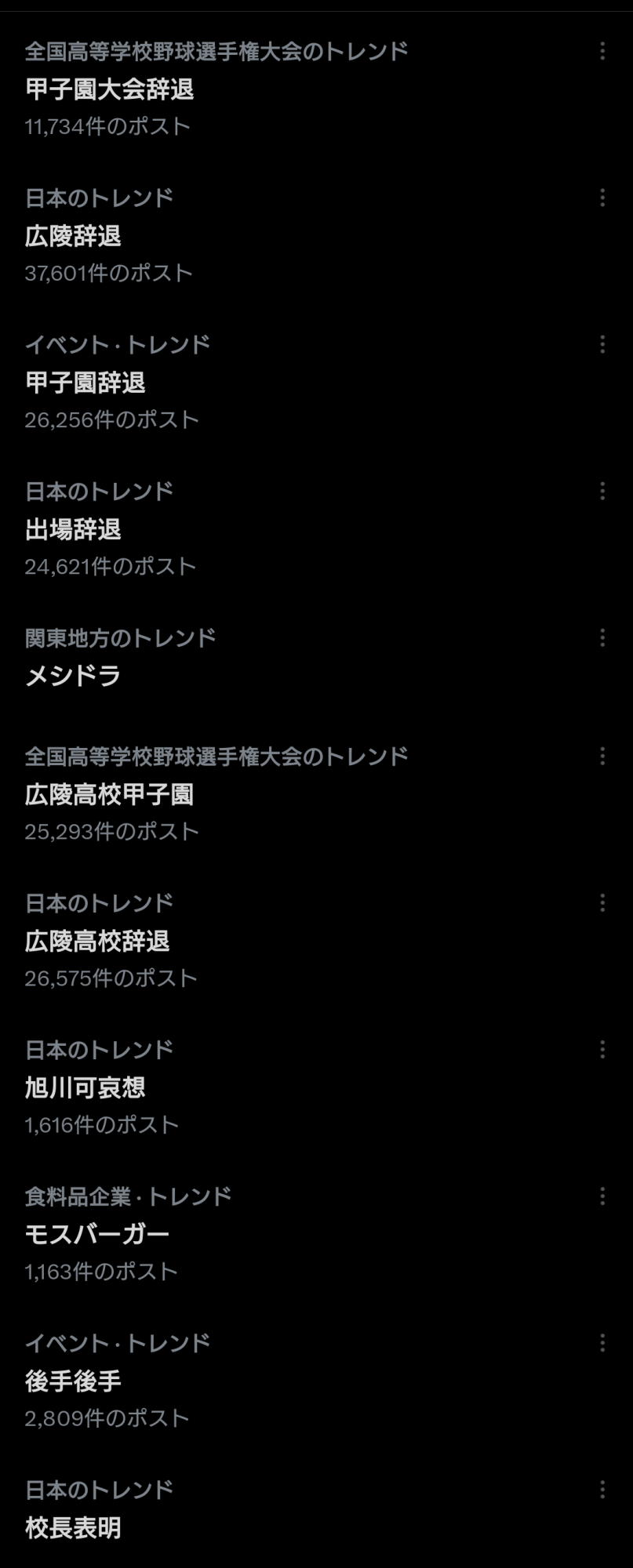Viewport: 633px width, 1568px height.
Task: Tap the more options icon for 広陵辞退
Action: click(x=602, y=198)
